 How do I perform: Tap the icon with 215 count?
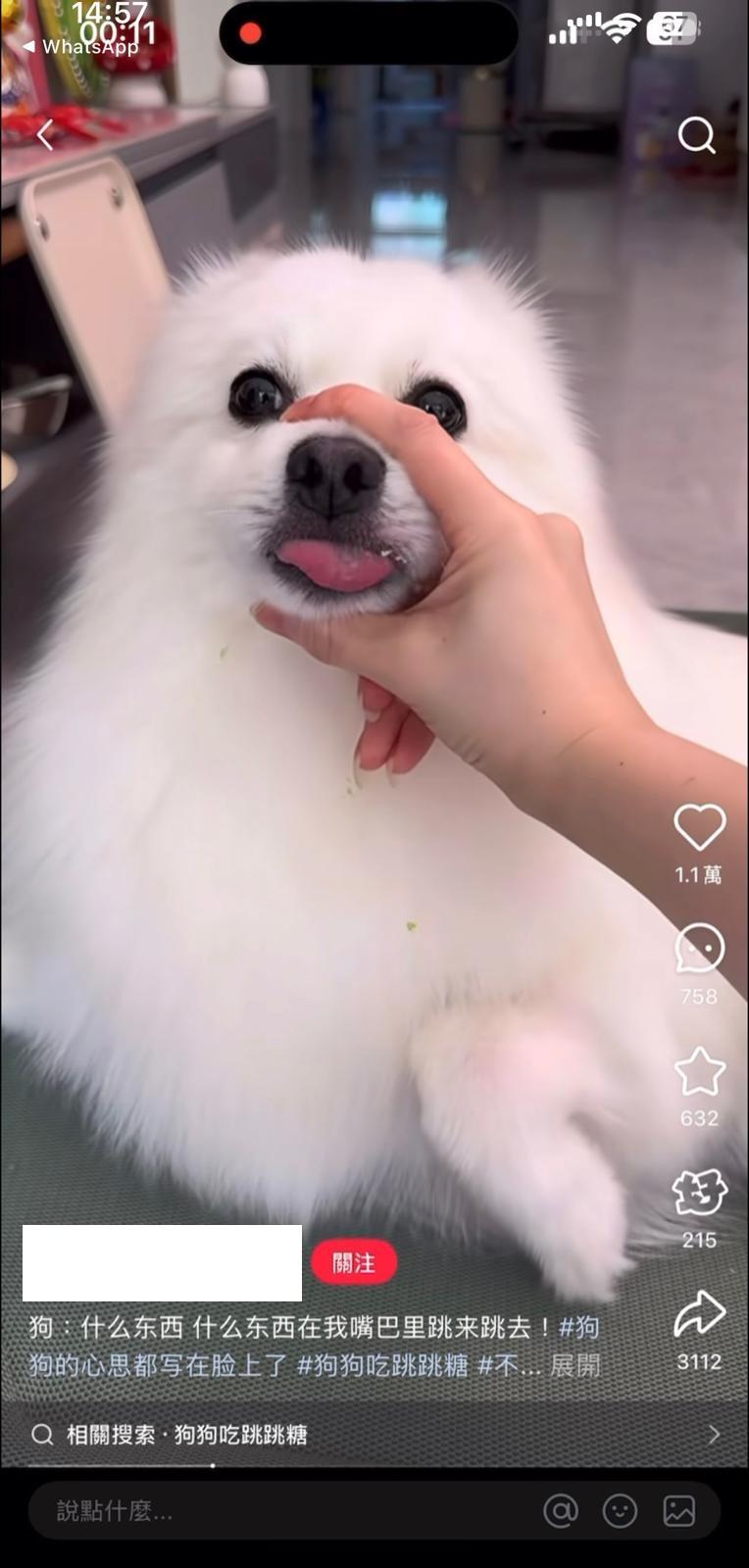coord(699,1193)
